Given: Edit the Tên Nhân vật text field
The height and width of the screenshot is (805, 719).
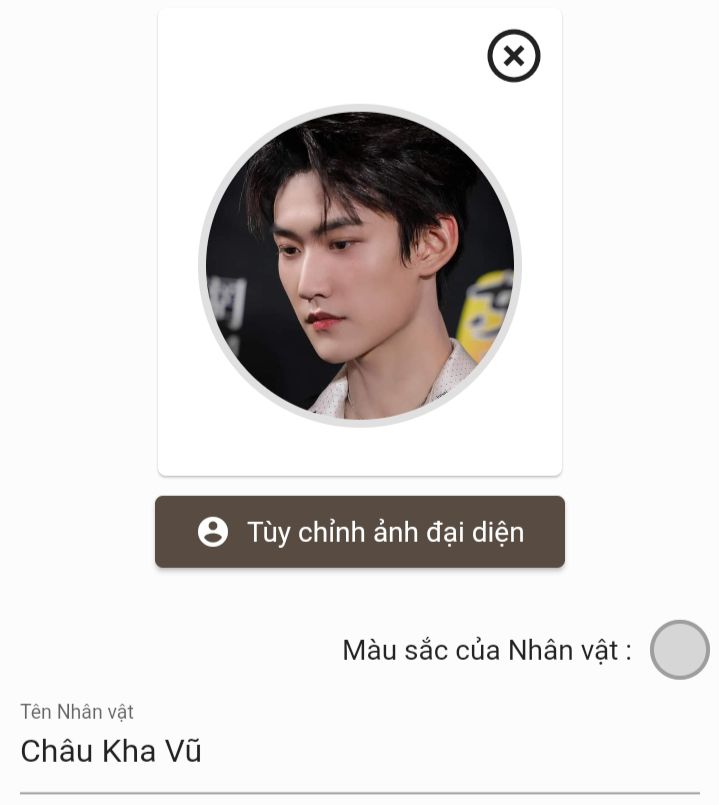Looking at the screenshot, I should (359, 752).
